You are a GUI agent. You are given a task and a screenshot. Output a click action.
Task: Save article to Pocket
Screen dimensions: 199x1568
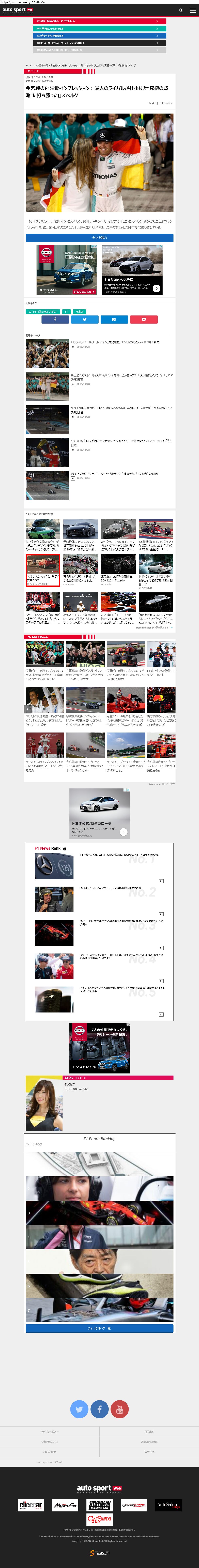tap(144, 319)
